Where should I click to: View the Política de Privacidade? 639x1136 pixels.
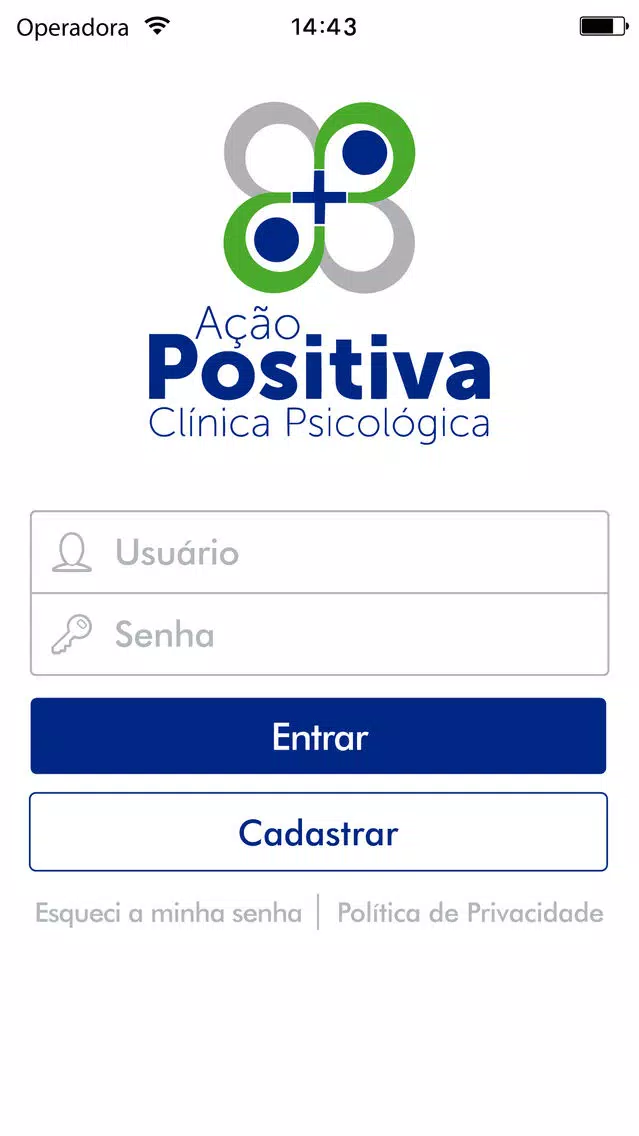(470, 913)
